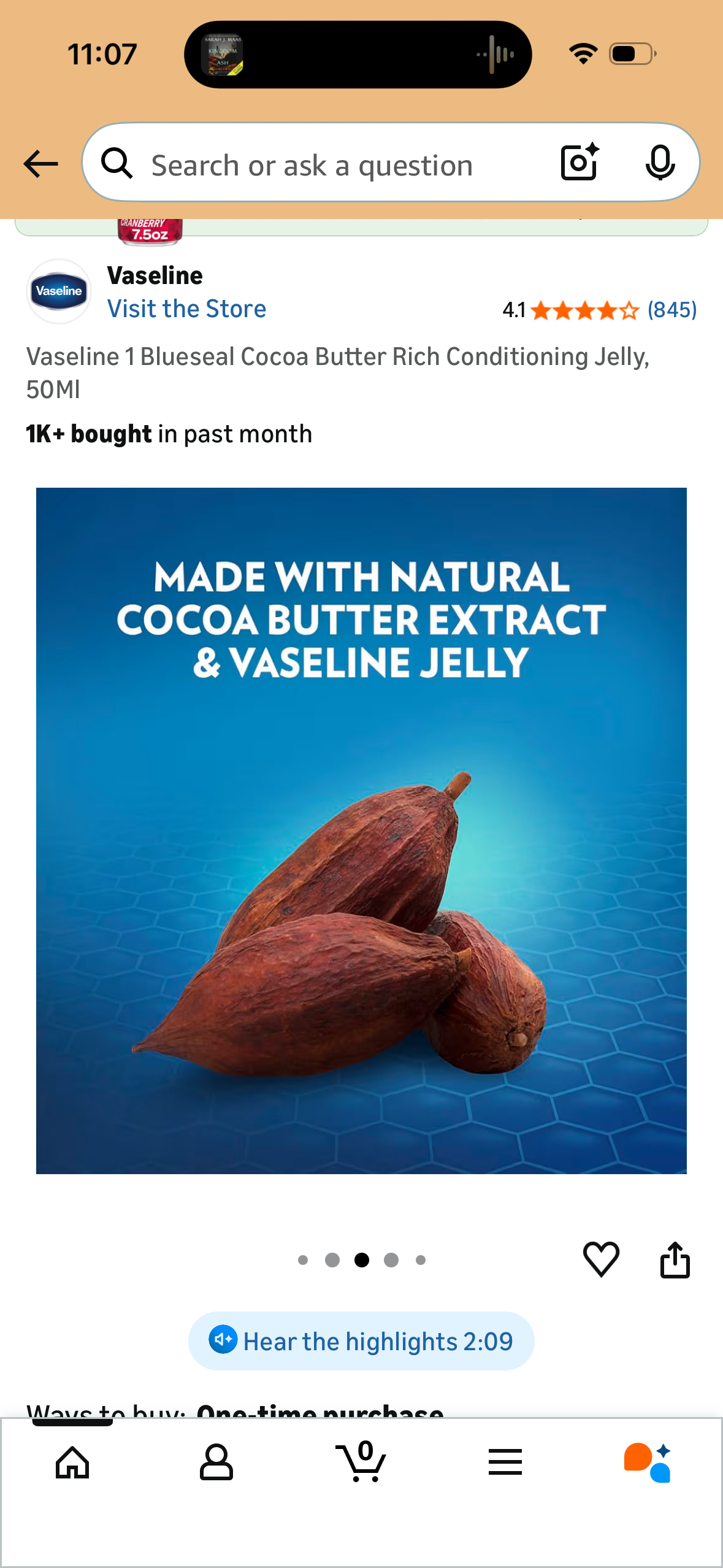The image size is (723, 1568).
Task: Add product to wishlist with heart icon
Action: (x=600, y=1259)
